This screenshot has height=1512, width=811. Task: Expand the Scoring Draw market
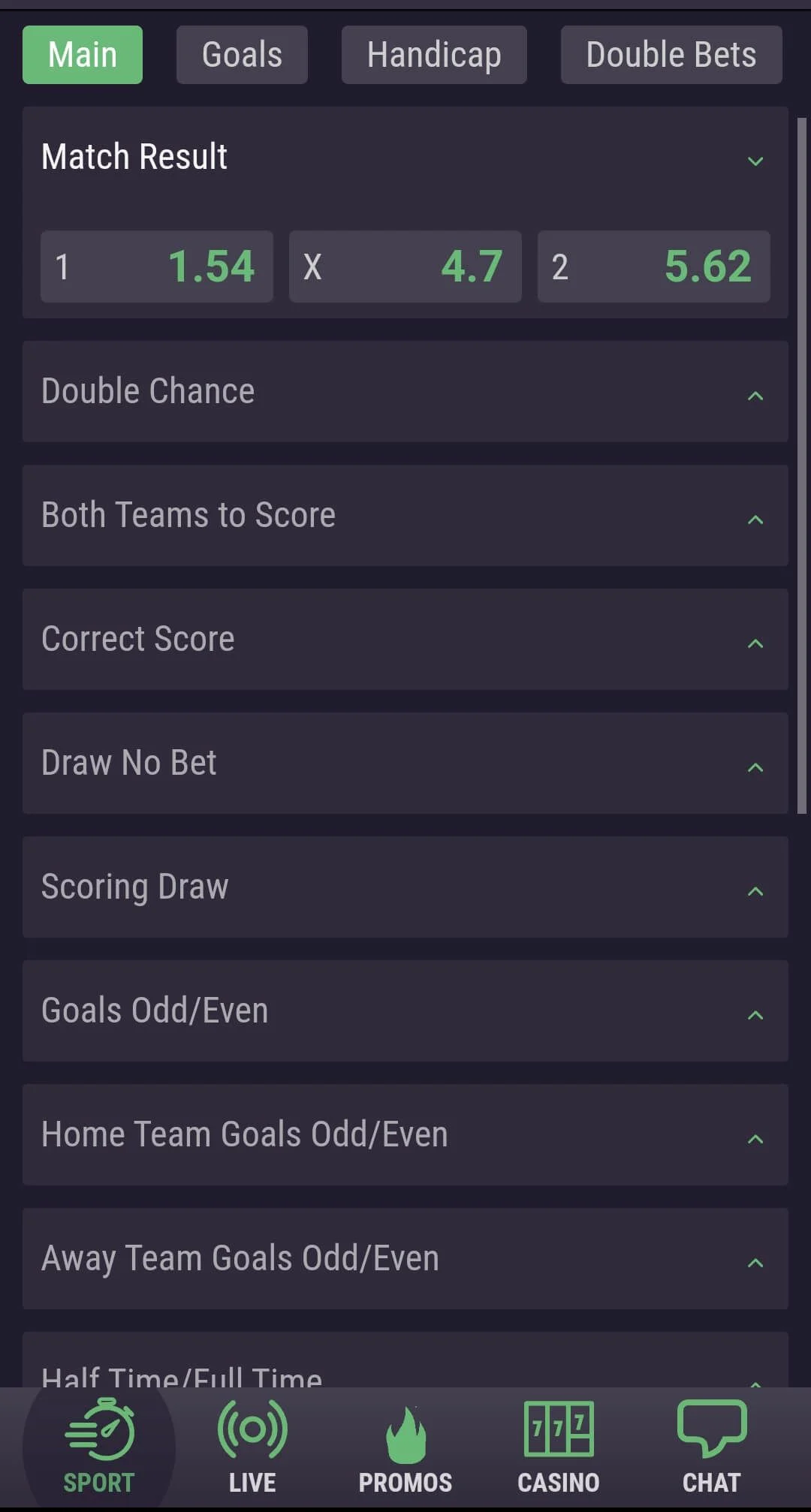[x=405, y=887]
